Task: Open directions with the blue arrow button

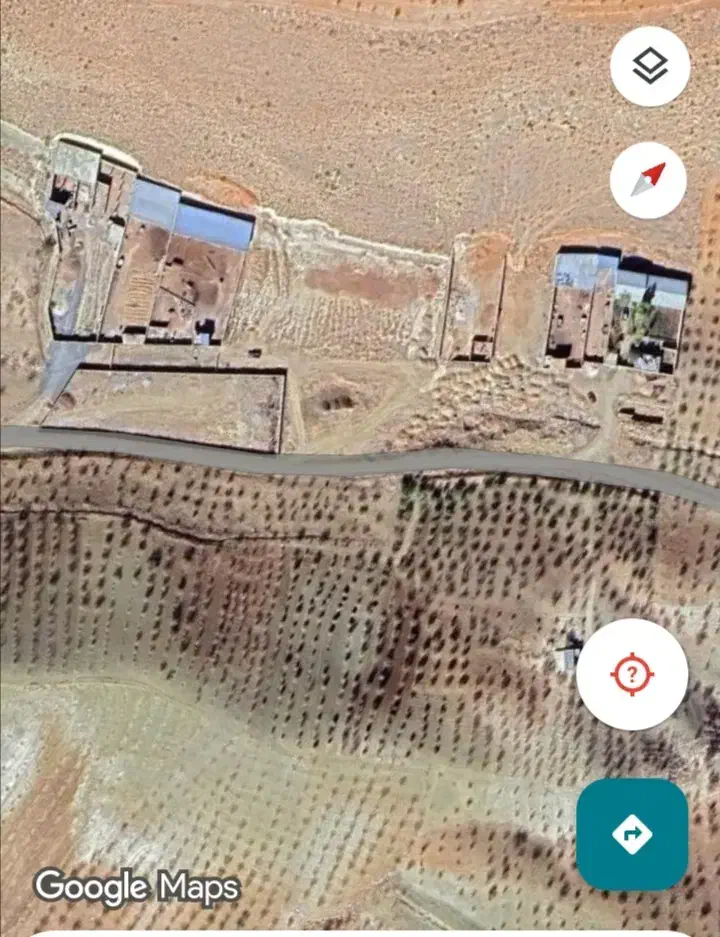Action: coord(632,834)
